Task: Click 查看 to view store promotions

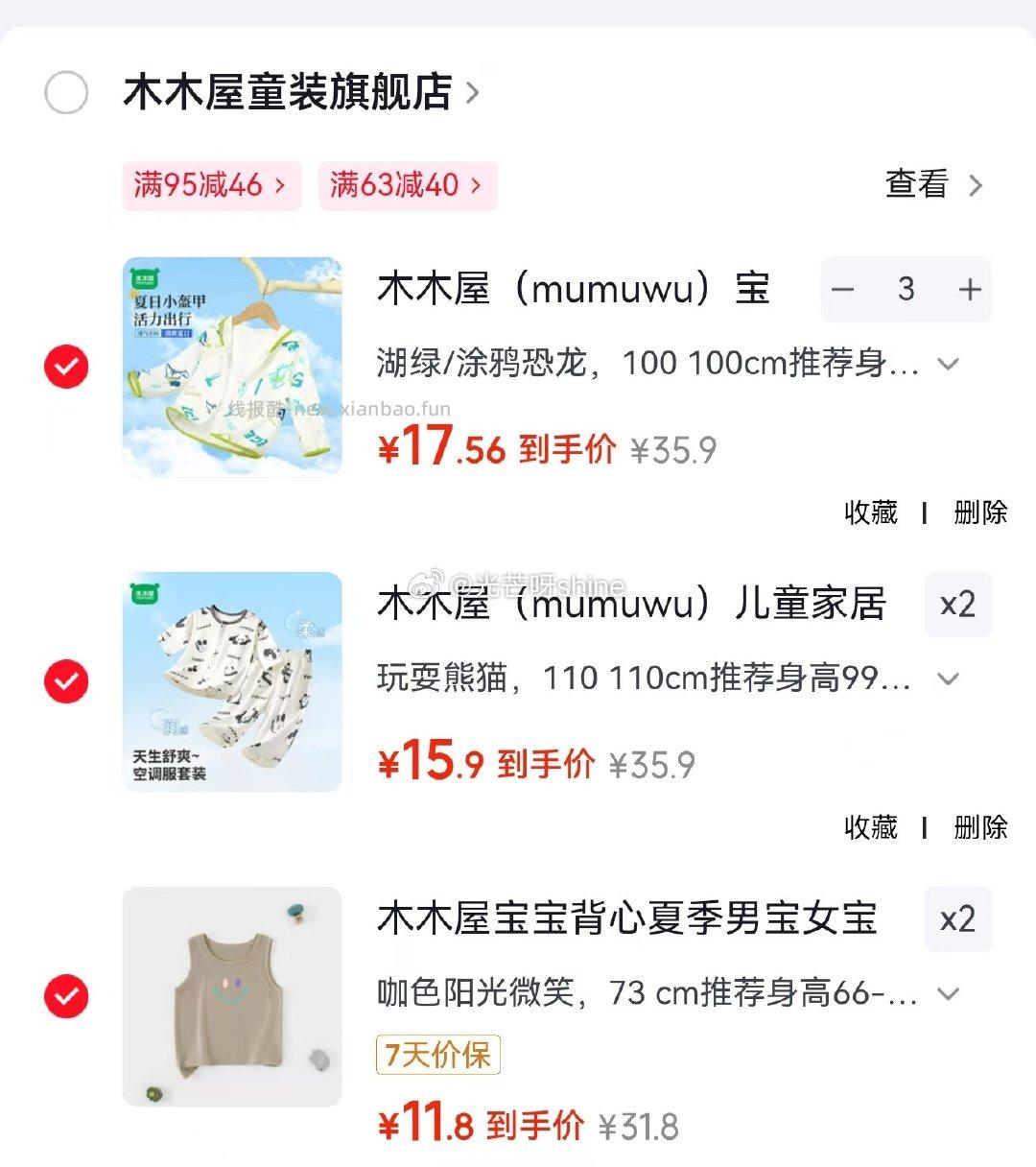Action: tap(914, 185)
